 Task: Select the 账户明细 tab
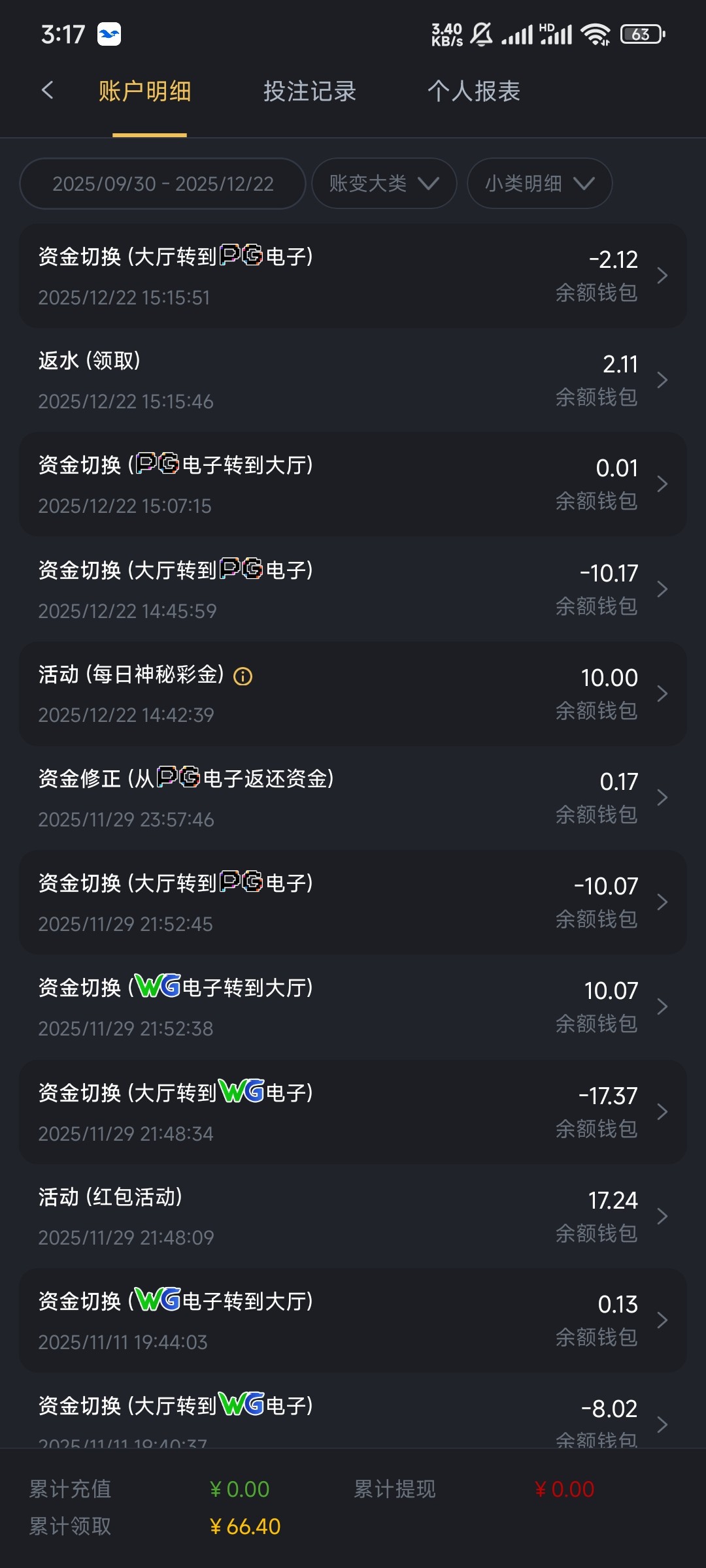tap(145, 91)
